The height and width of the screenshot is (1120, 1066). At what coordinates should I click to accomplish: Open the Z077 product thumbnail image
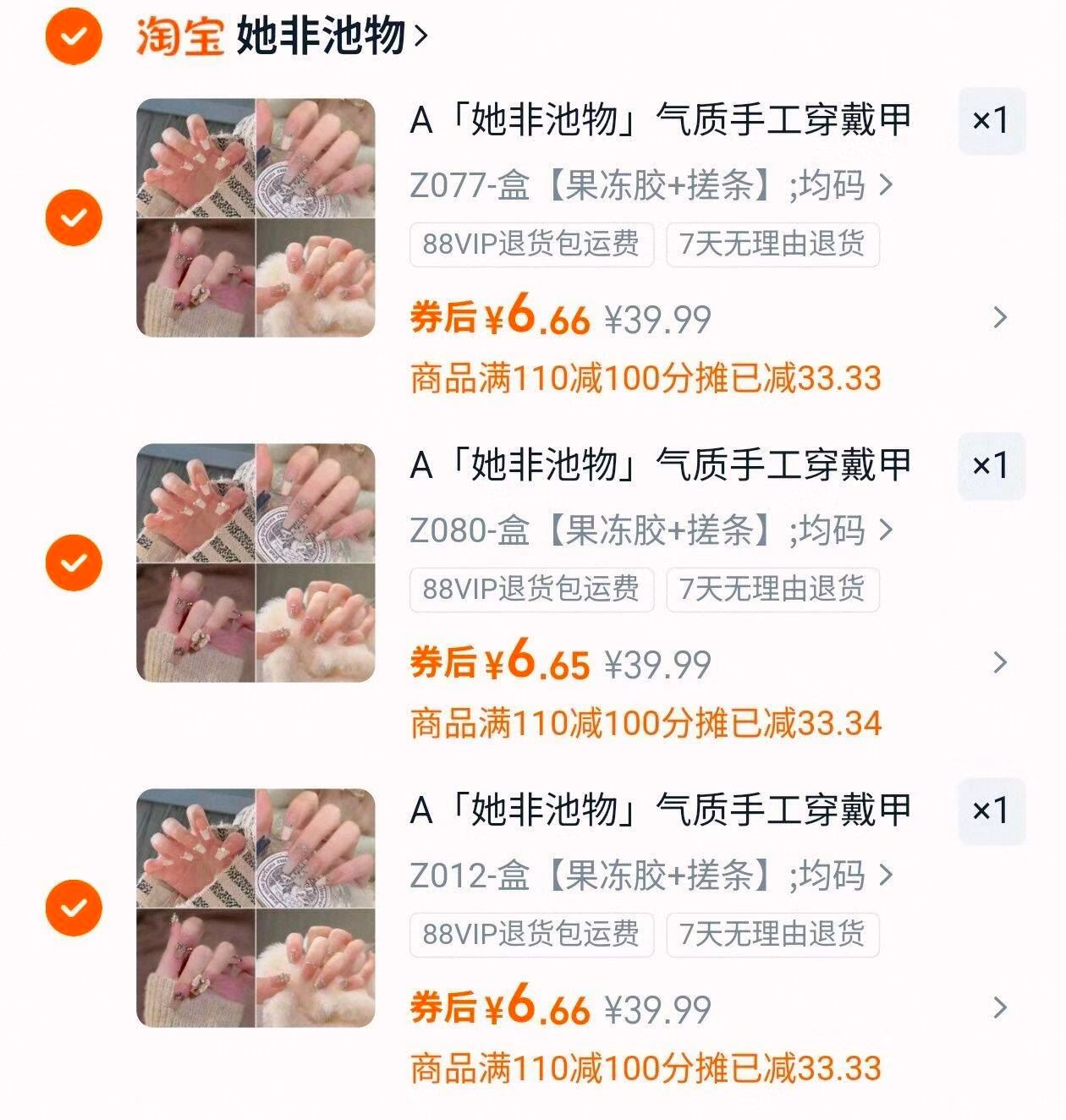256,217
